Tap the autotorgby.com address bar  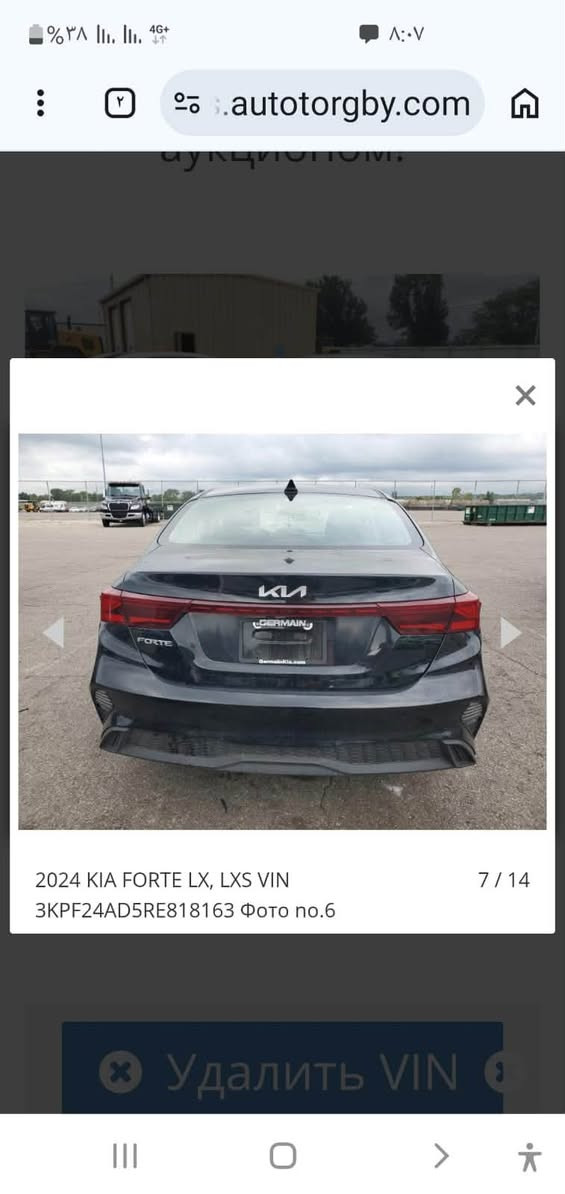(322, 103)
